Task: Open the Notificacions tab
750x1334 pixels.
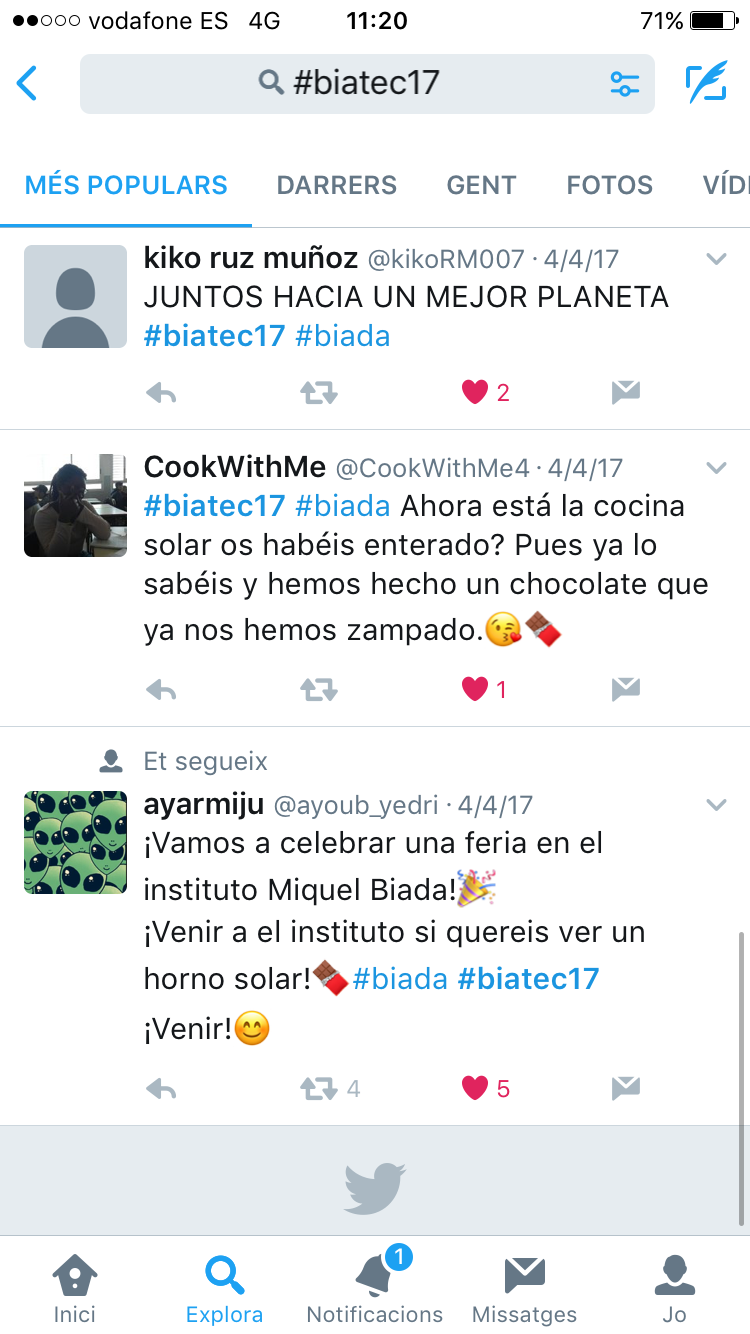Action: 374,1290
